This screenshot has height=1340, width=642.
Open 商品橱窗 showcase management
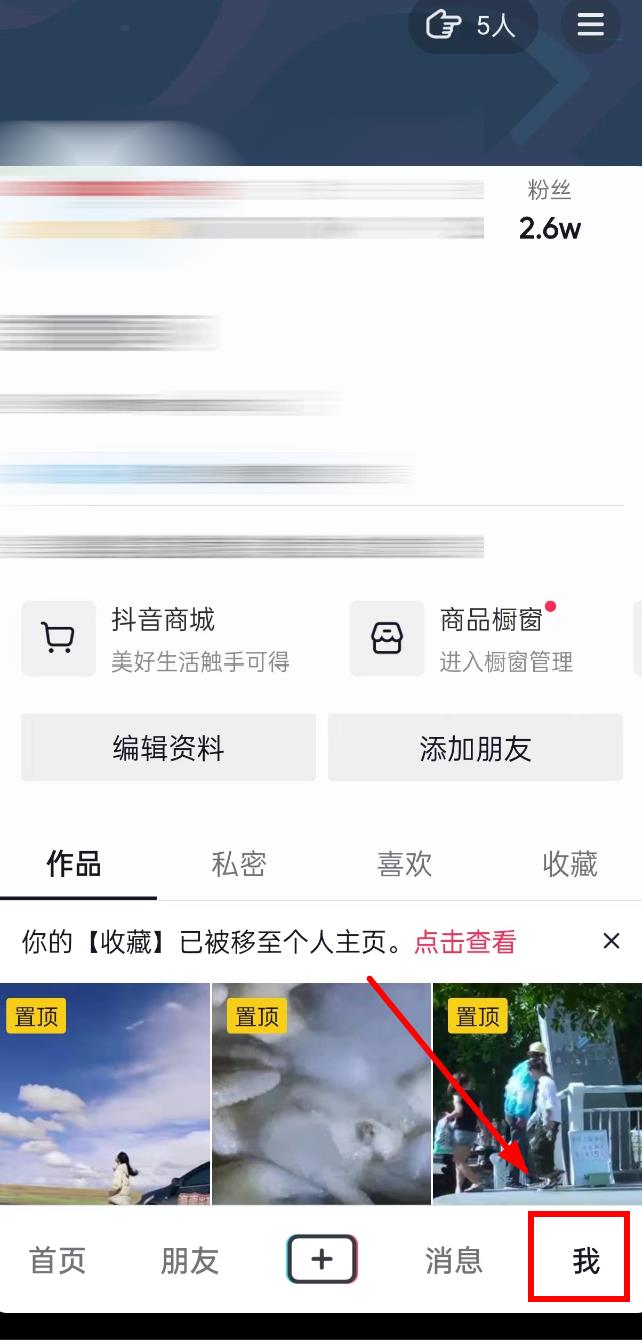(490, 638)
